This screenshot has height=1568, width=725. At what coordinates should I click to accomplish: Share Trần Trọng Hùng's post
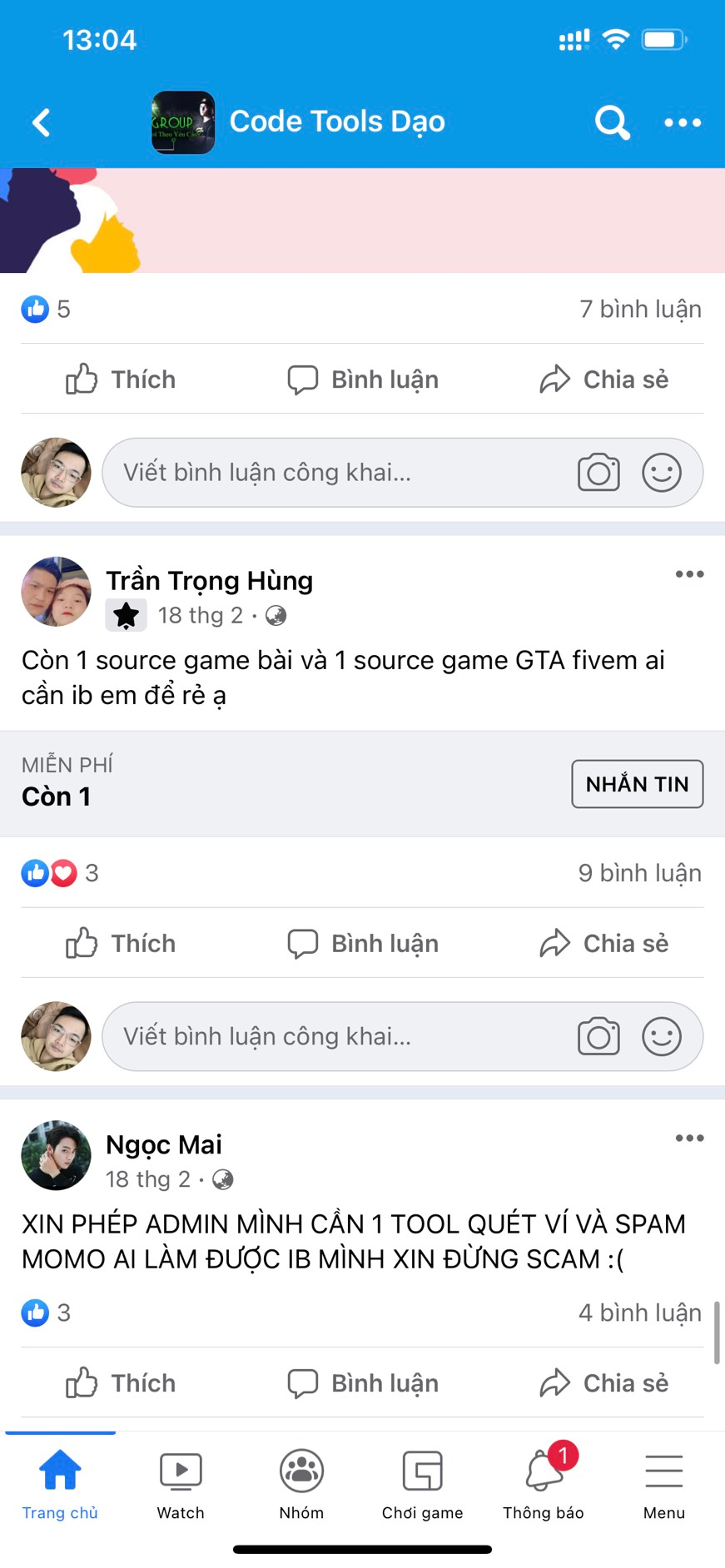click(x=604, y=944)
